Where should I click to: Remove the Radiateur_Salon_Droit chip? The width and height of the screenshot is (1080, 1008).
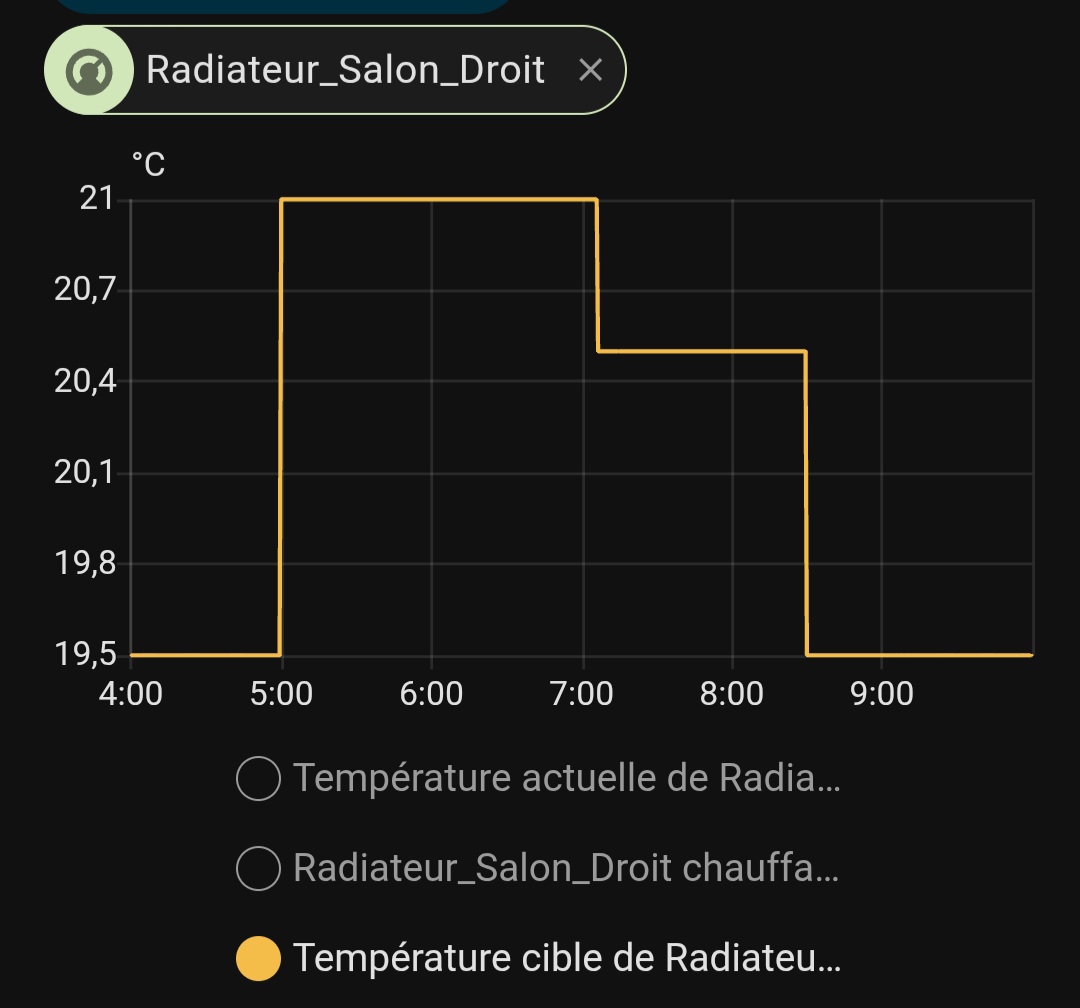[x=591, y=71]
